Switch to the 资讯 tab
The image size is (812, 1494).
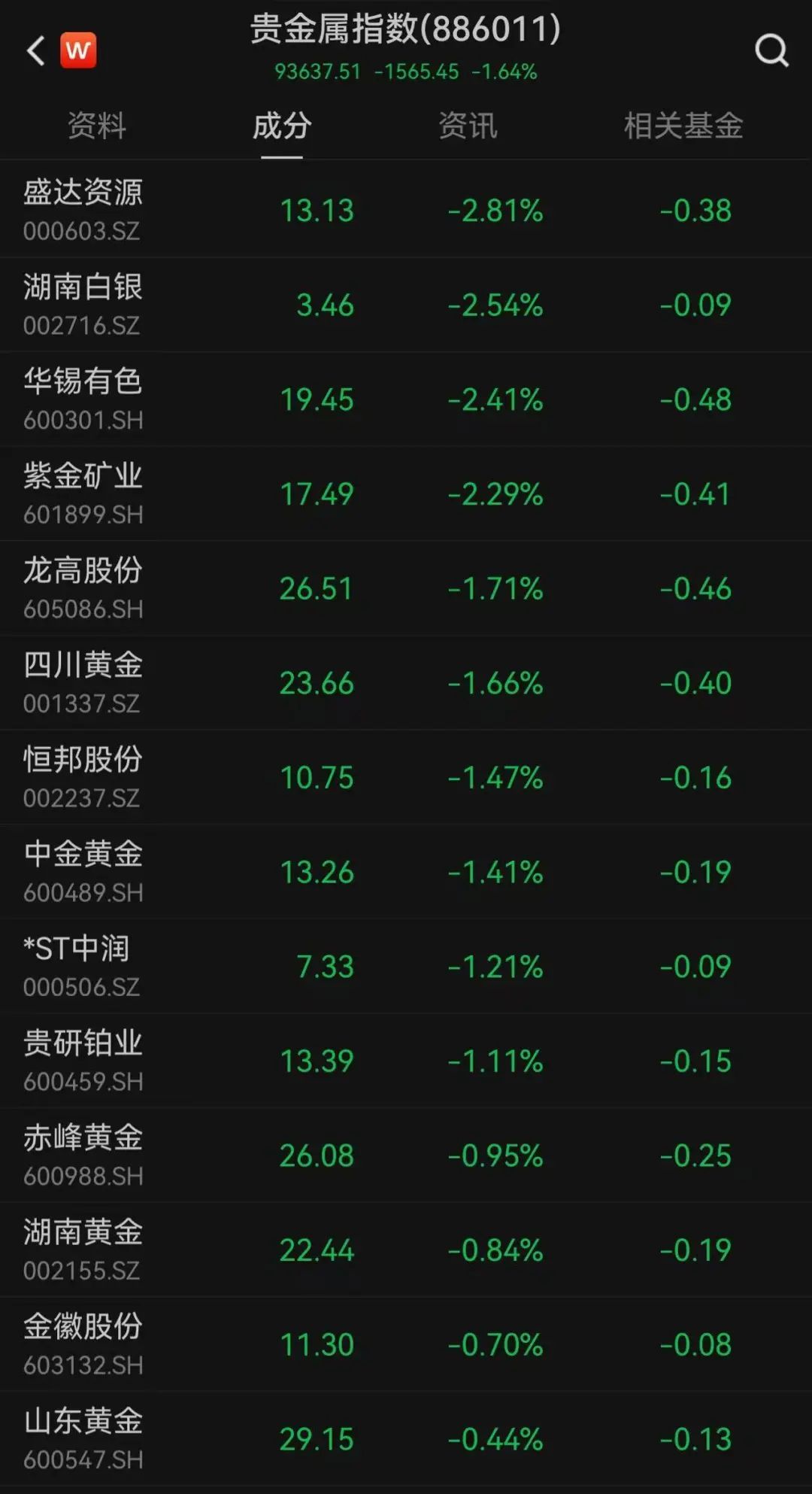click(x=468, y=126)
